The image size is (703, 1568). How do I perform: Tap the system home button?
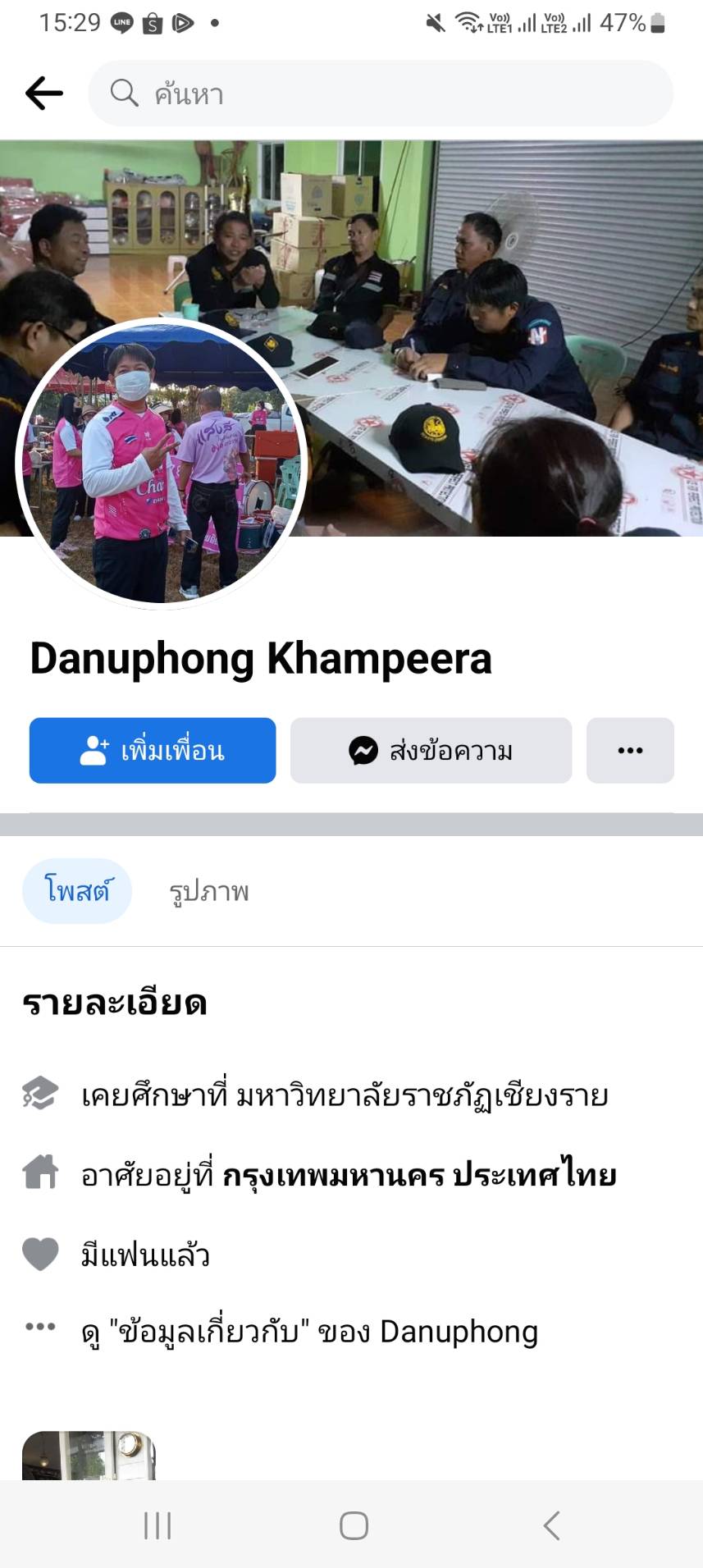[x=354, y=1525]
